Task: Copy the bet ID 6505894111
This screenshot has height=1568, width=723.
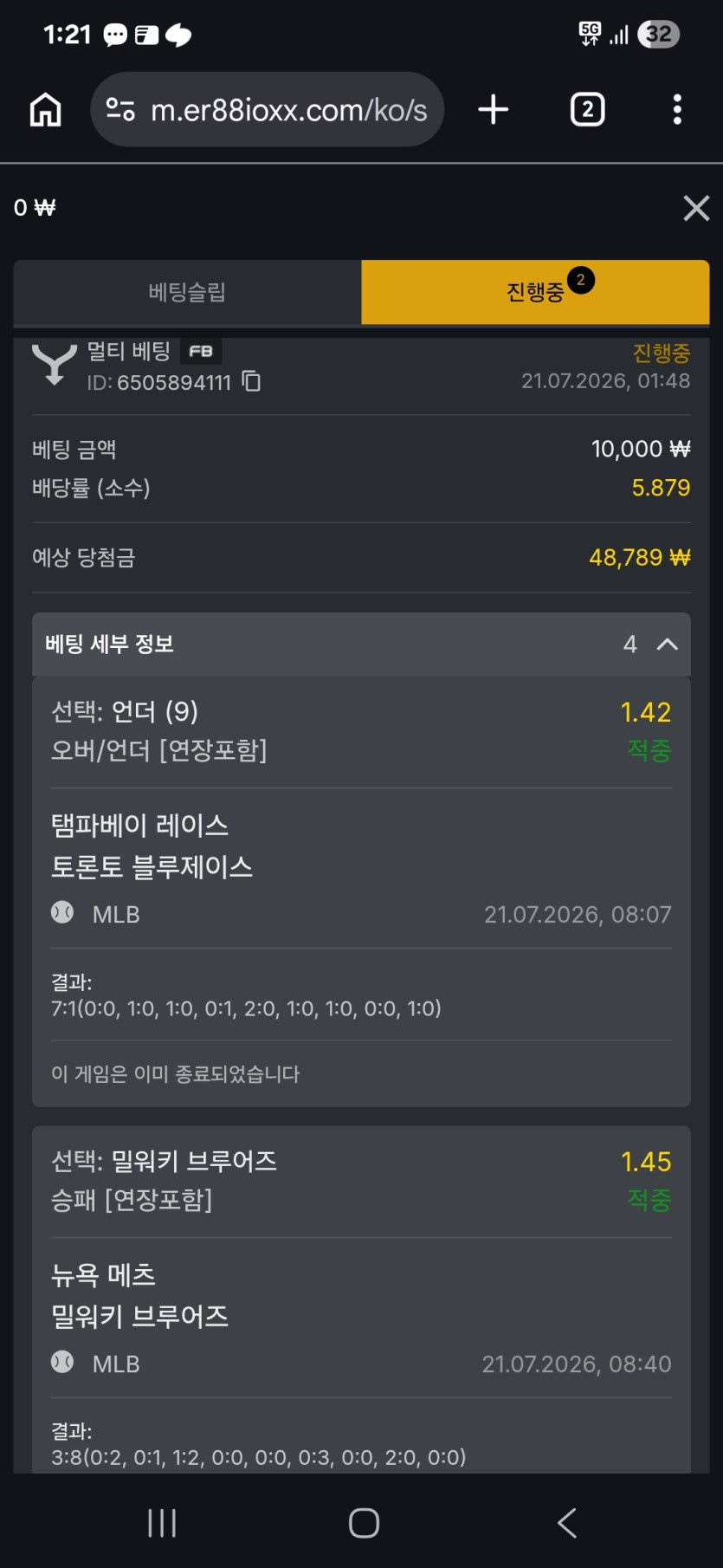Action: tap(251, 381)
